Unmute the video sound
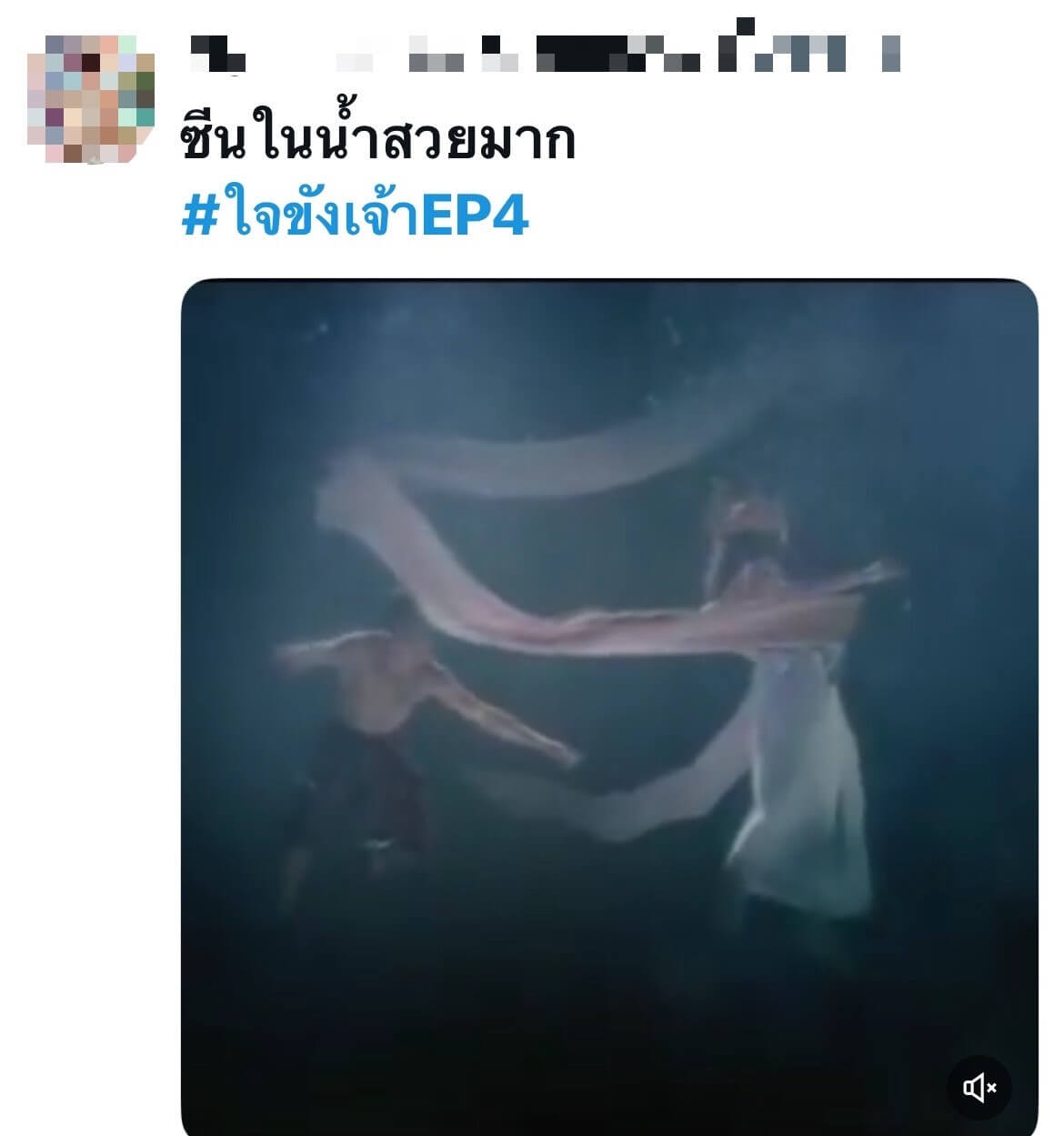1064x1136 pixels. [979, 1087]
